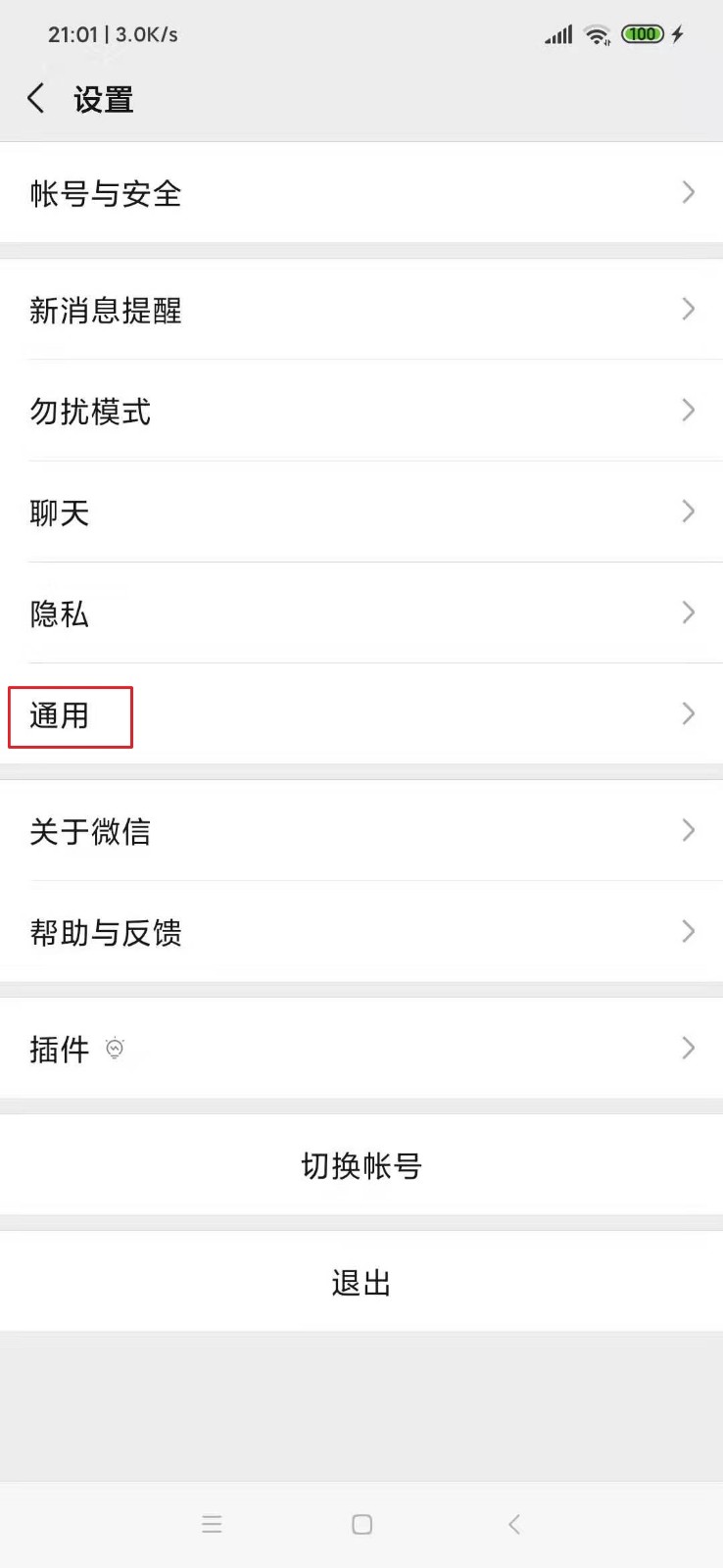Screen dimensions: 723x1568
Task: Tap the home button in navigation bar
Action: (x=361, y=1524)
